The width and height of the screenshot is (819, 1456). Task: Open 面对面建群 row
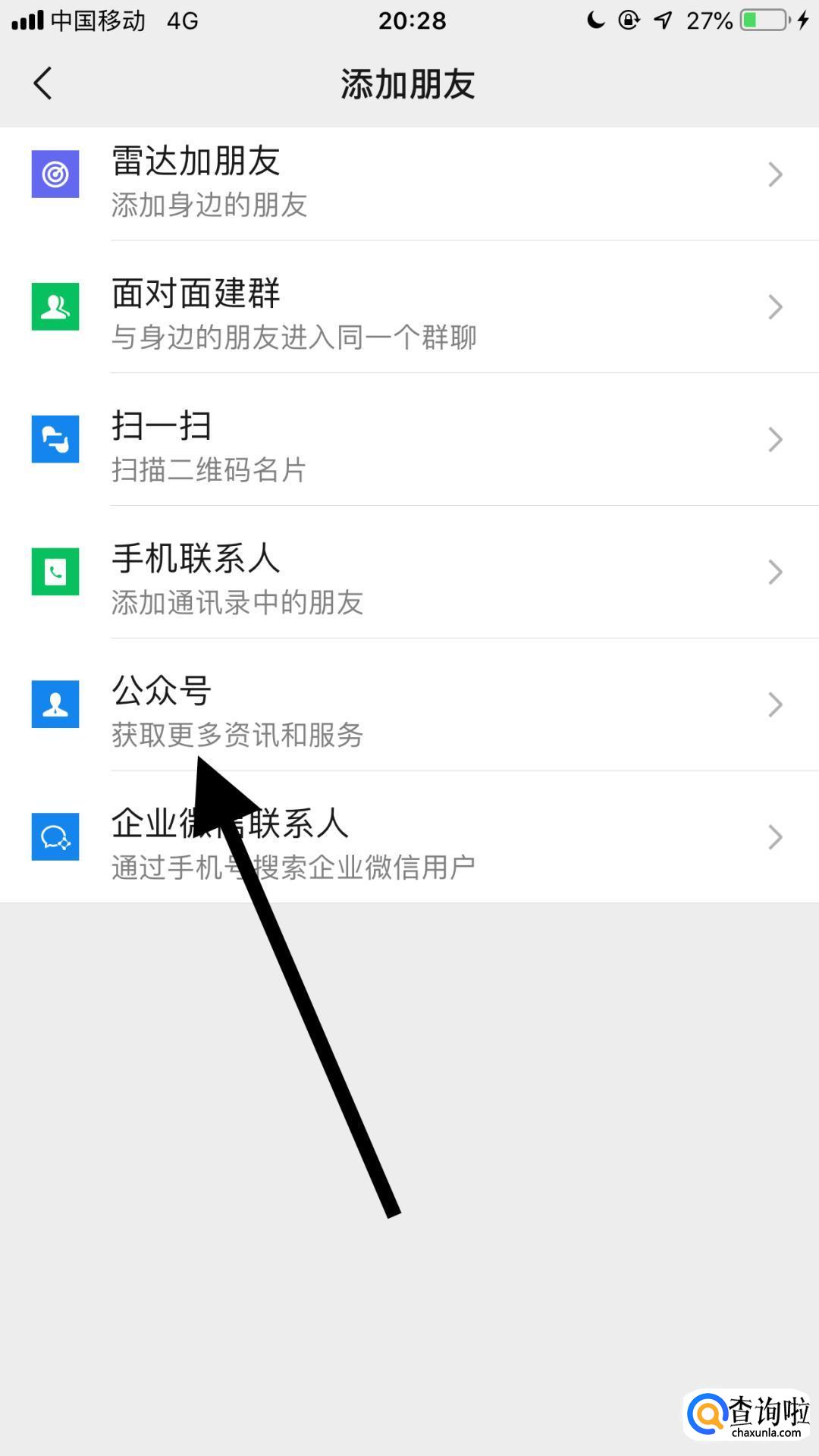(409, 307)
